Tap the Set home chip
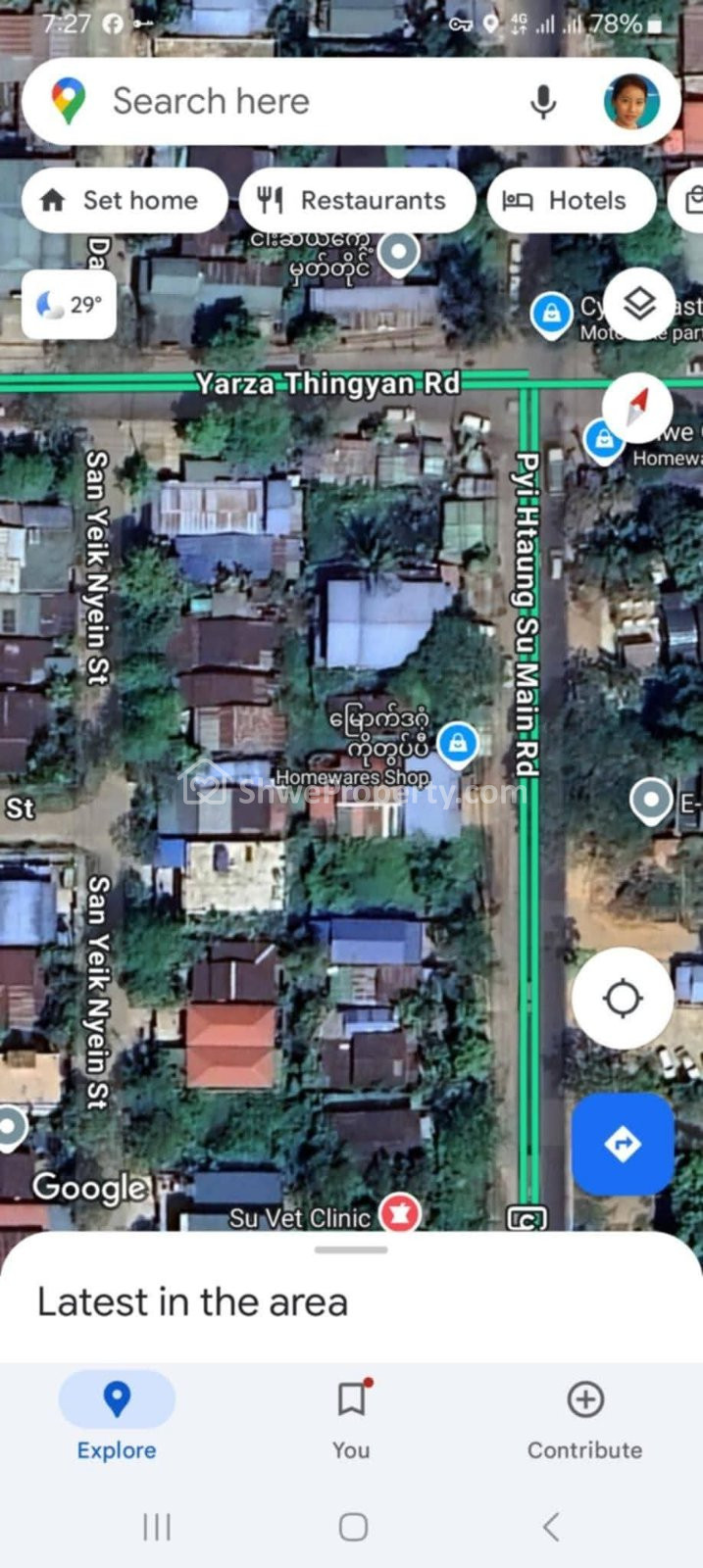703x1568 pixels. (x=124, y=200)
